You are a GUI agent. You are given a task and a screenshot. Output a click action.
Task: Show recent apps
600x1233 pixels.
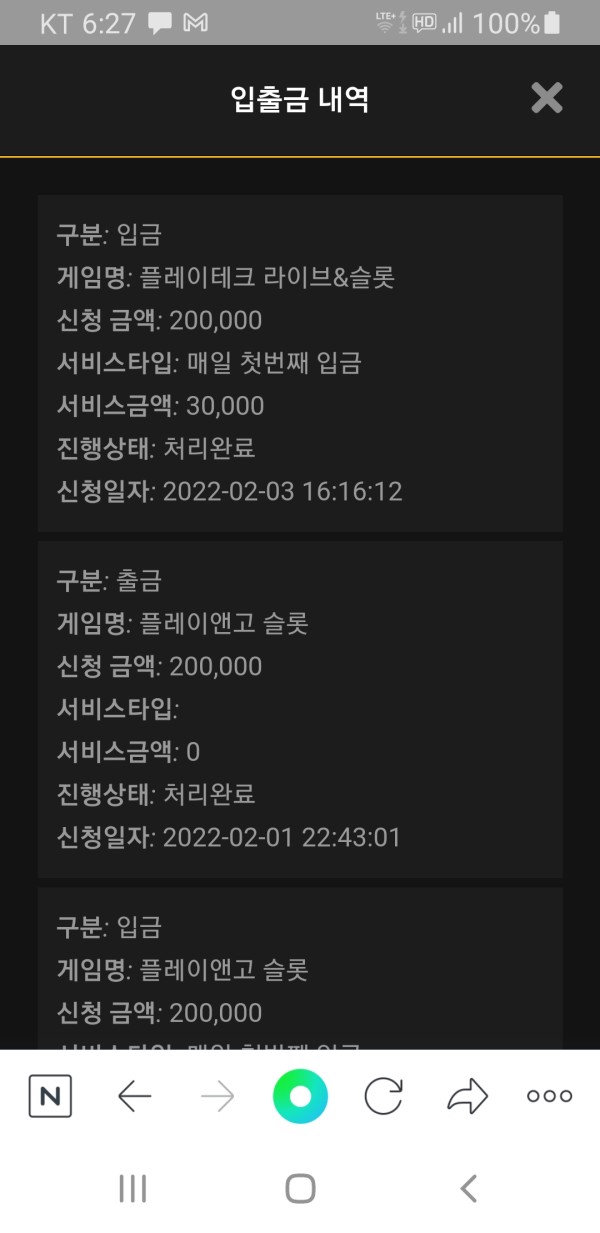[133, 1188]
